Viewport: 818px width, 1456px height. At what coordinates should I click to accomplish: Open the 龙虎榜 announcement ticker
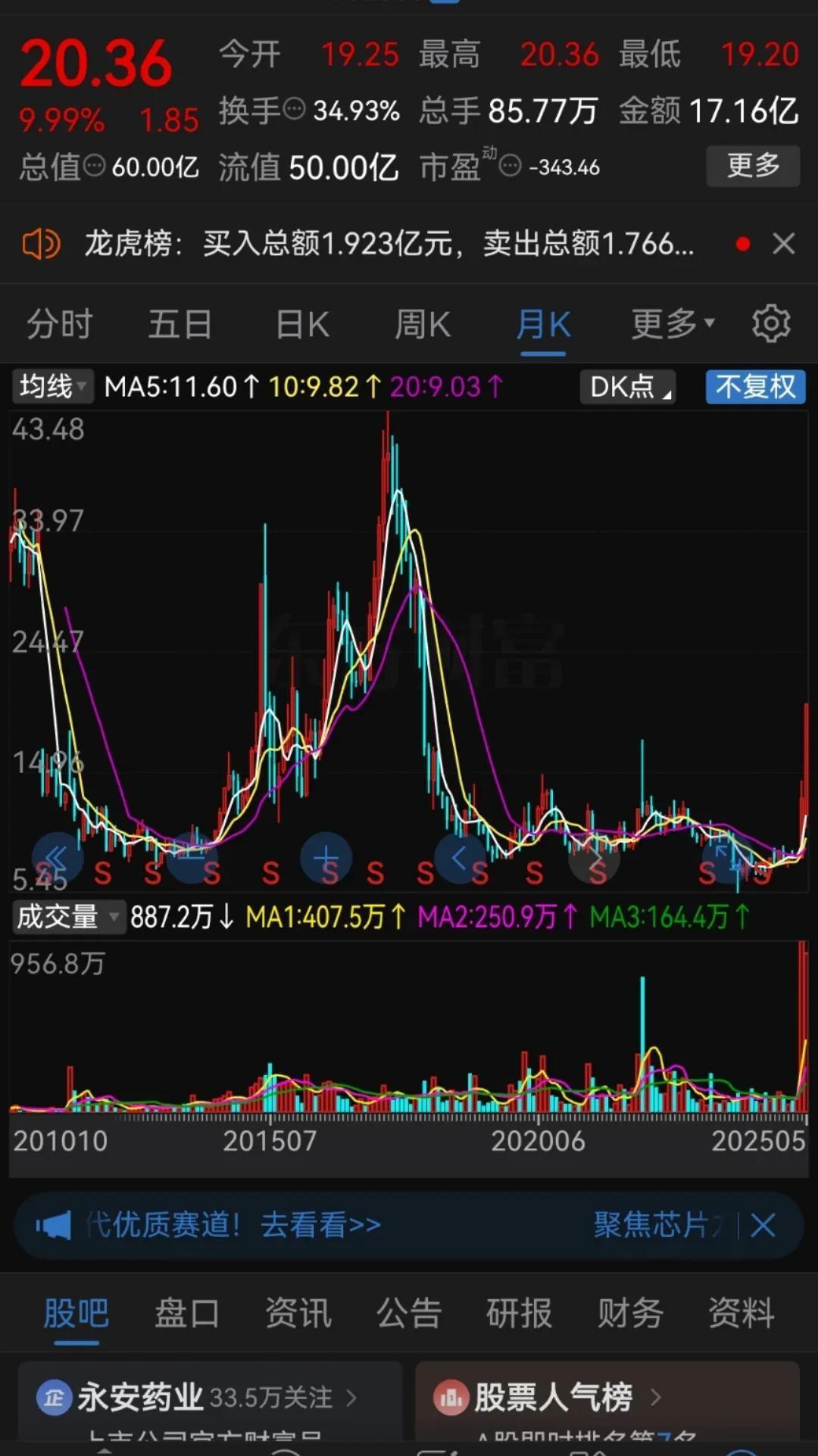(388, 244)
